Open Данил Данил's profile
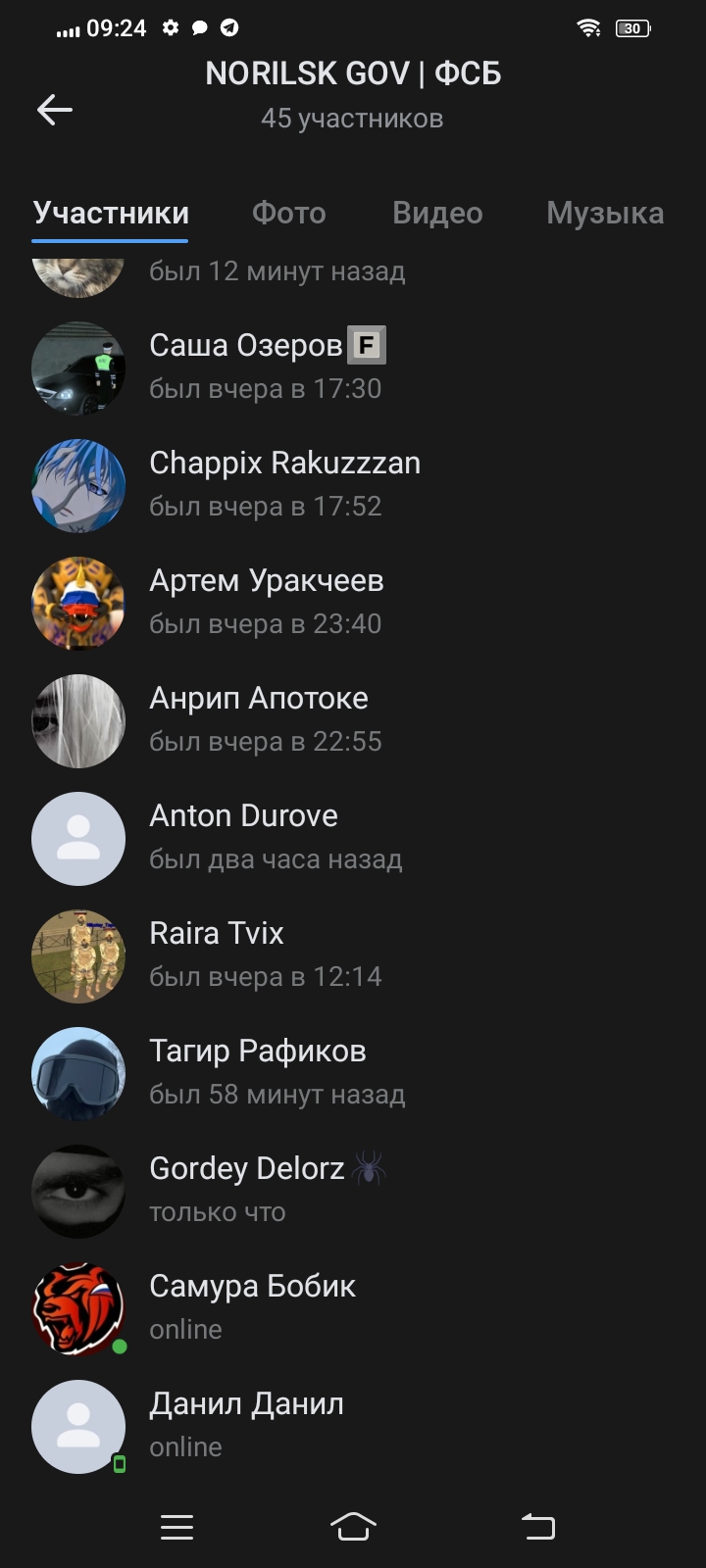Image resolution: width=706 pixels, height=1568 pixels. [x=246, y=1424]
